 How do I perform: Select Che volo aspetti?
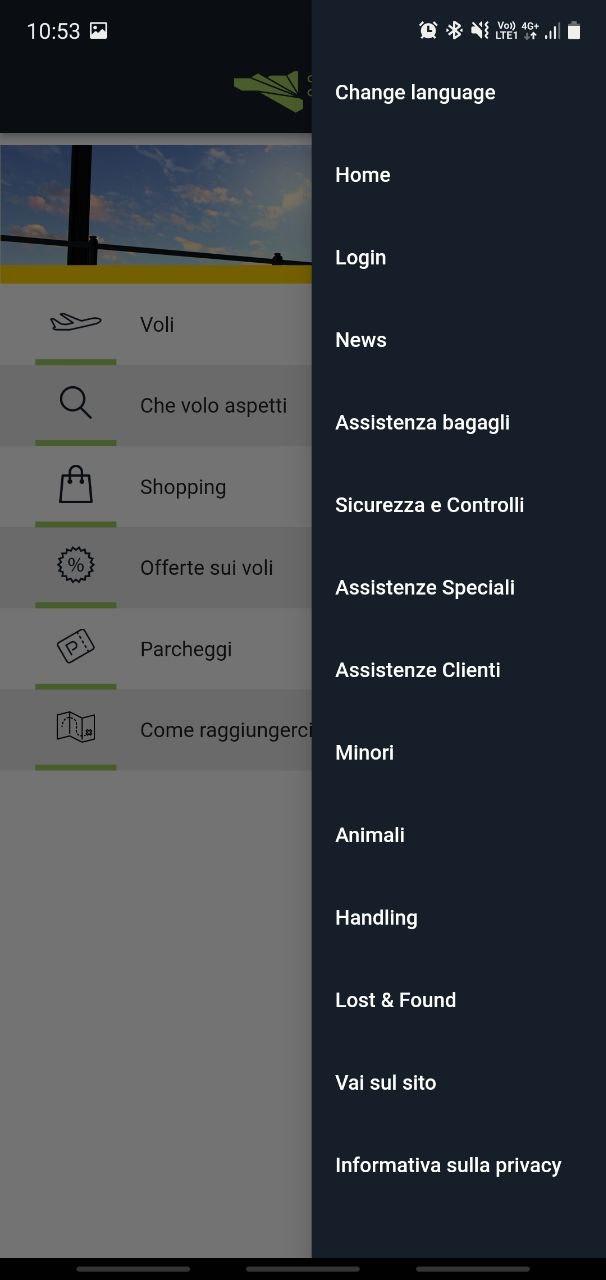(x=213, y=405)
